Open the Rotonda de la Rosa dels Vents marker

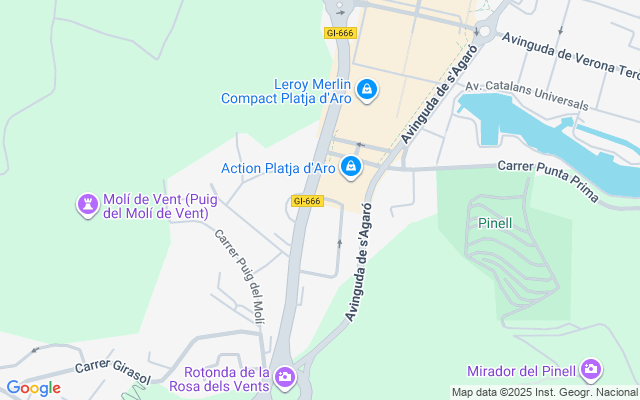pos(285,376)
